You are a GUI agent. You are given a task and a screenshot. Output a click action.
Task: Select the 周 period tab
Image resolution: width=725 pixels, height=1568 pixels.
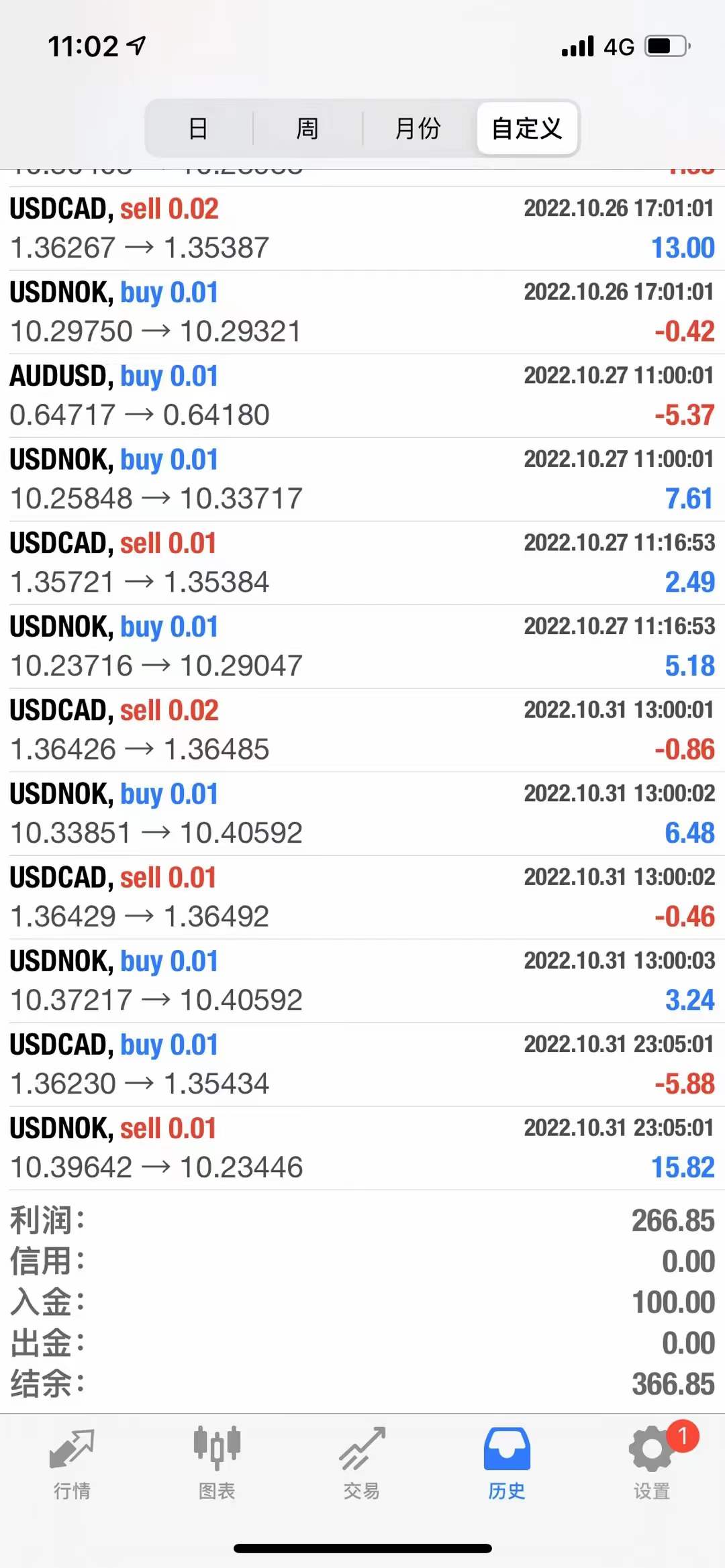[307, 128]
